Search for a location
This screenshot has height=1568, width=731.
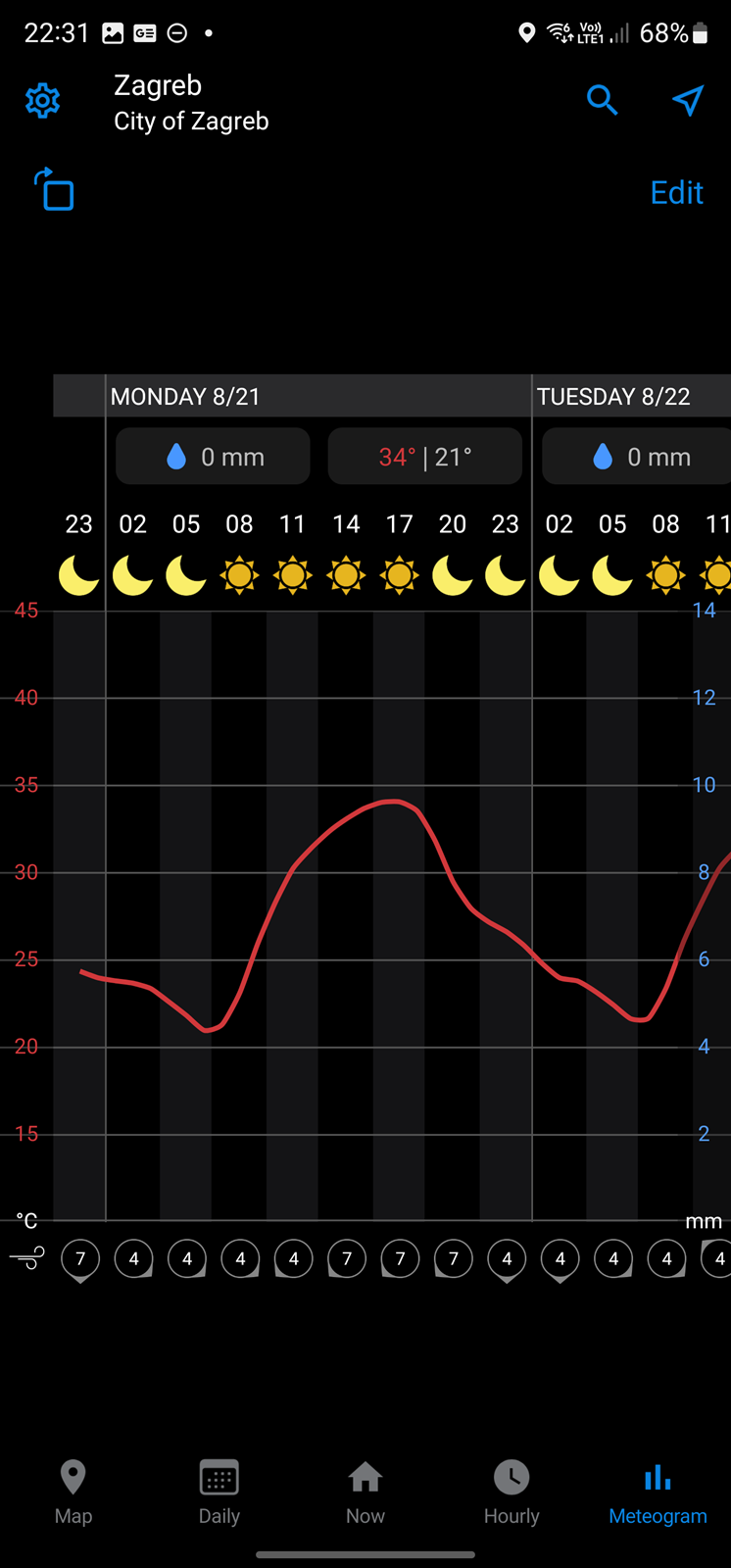pyautogui.click(x=602, y=100)
